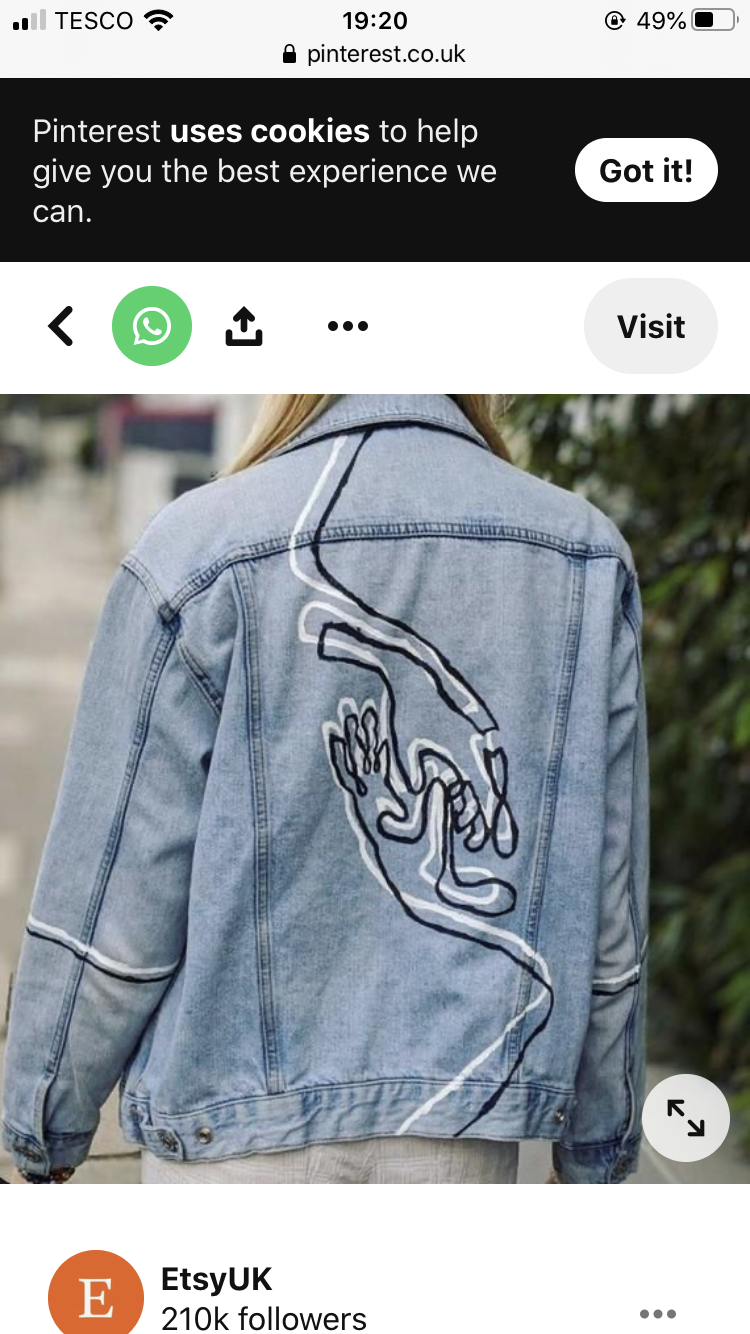
Task: Open more options beside EtsyUK
Action: 657,1313
